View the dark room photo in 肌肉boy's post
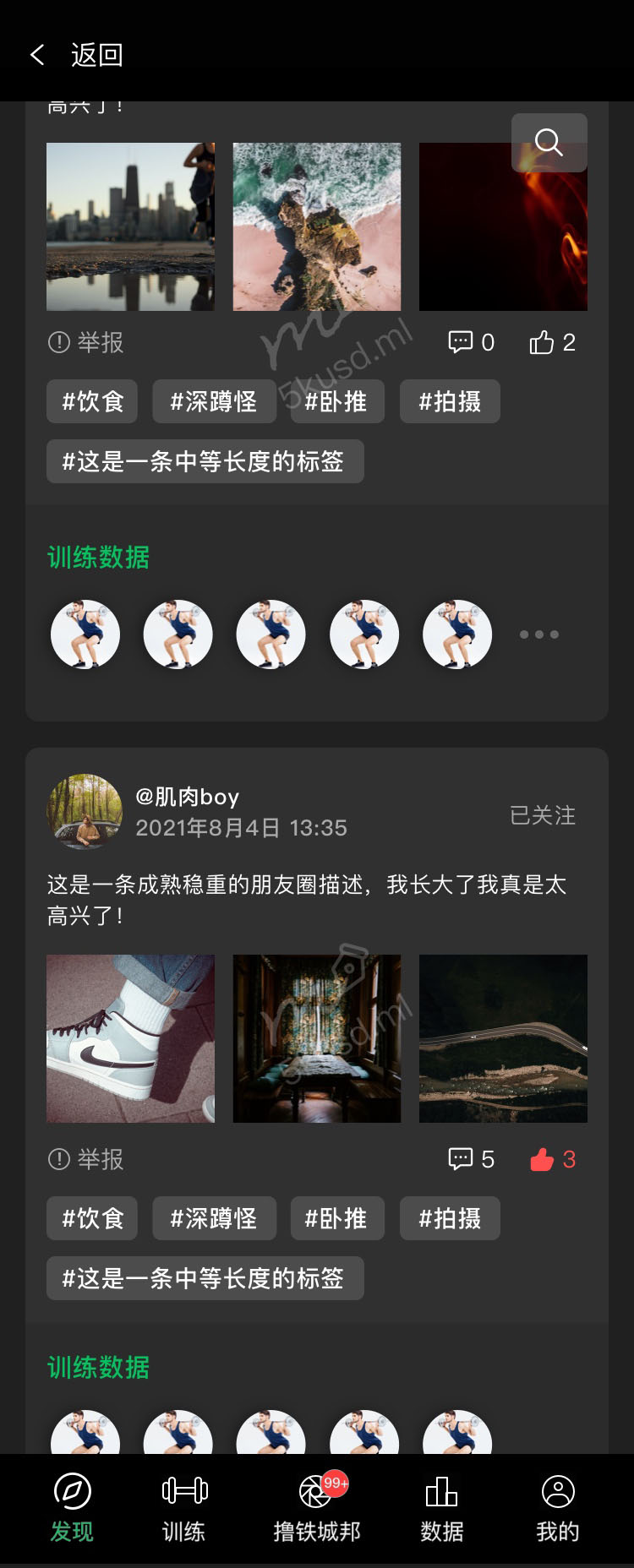The width and height of the screenshot is (634, 1568). click(x=316, y=1038)
